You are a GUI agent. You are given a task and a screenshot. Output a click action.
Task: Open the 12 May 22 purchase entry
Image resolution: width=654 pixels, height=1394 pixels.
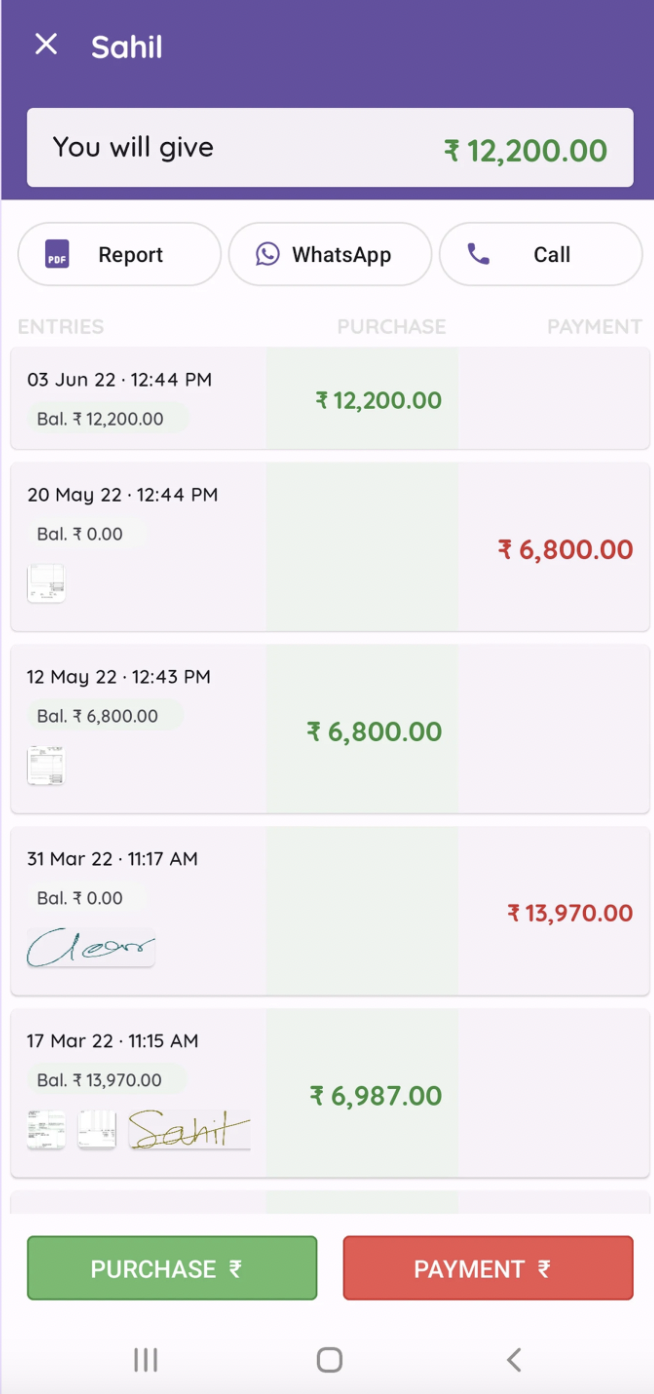pyautogui.click(x=330, y=729)
